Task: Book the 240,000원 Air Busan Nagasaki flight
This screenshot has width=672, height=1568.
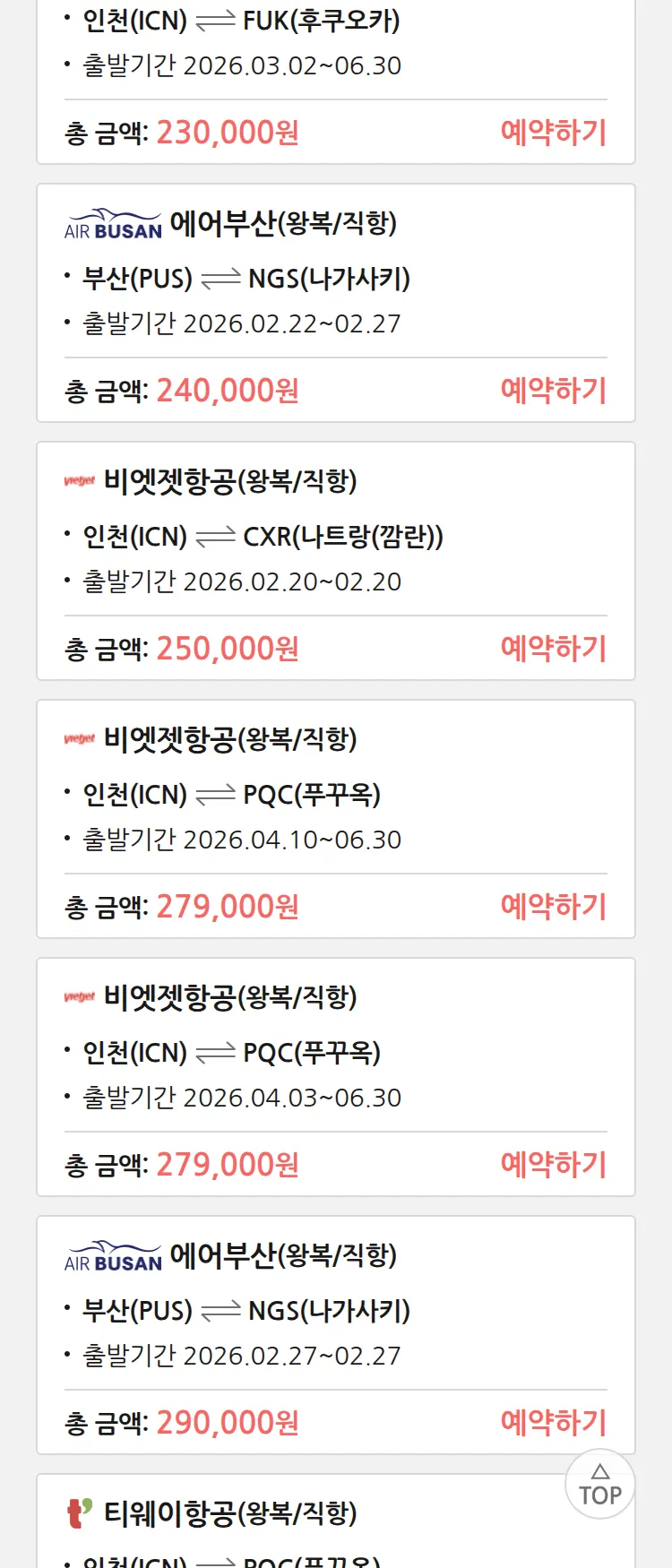Action: tap(553, 391)
